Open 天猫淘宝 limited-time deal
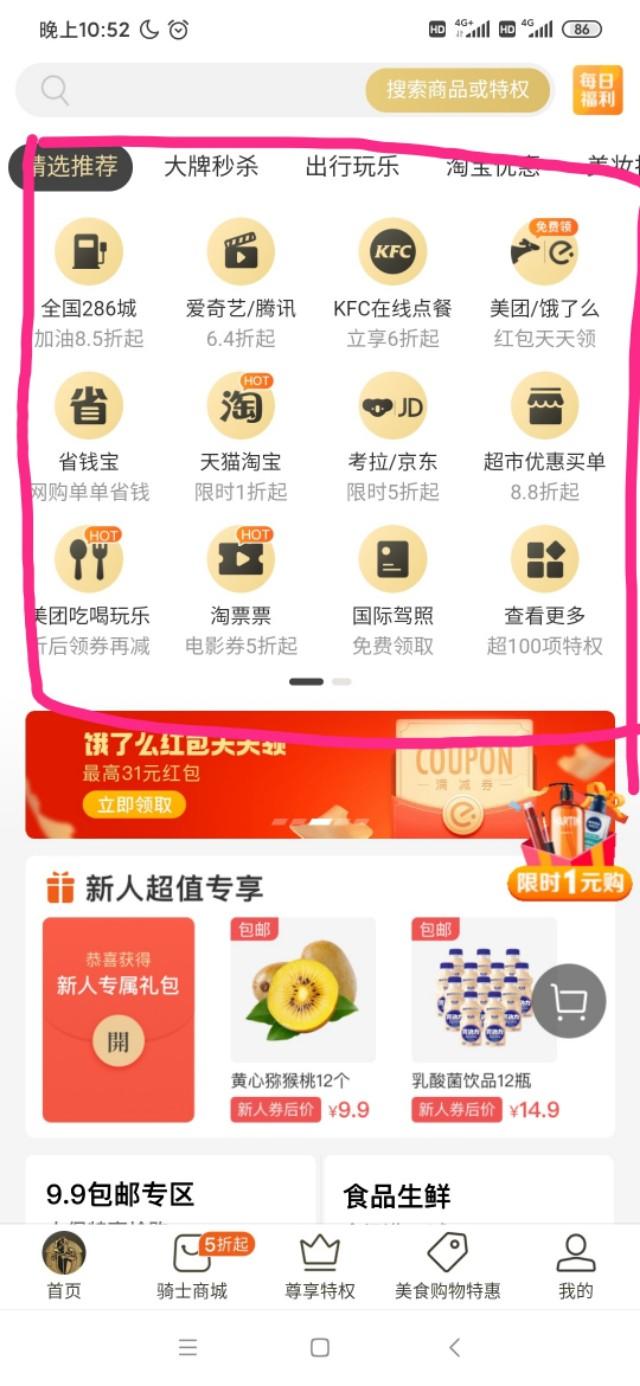The image size is (640, 1386). point(241,436)
